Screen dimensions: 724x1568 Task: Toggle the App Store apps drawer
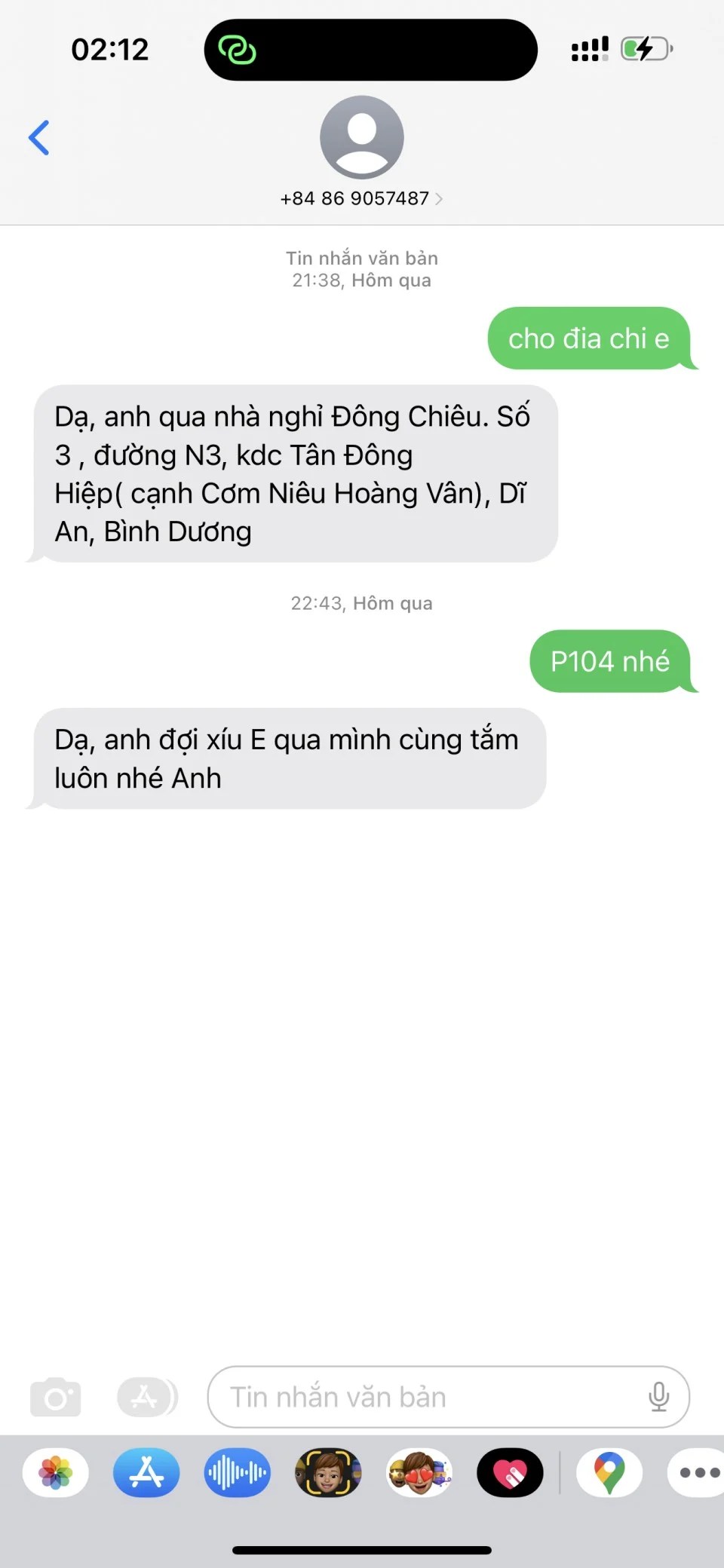(147, 1397)
